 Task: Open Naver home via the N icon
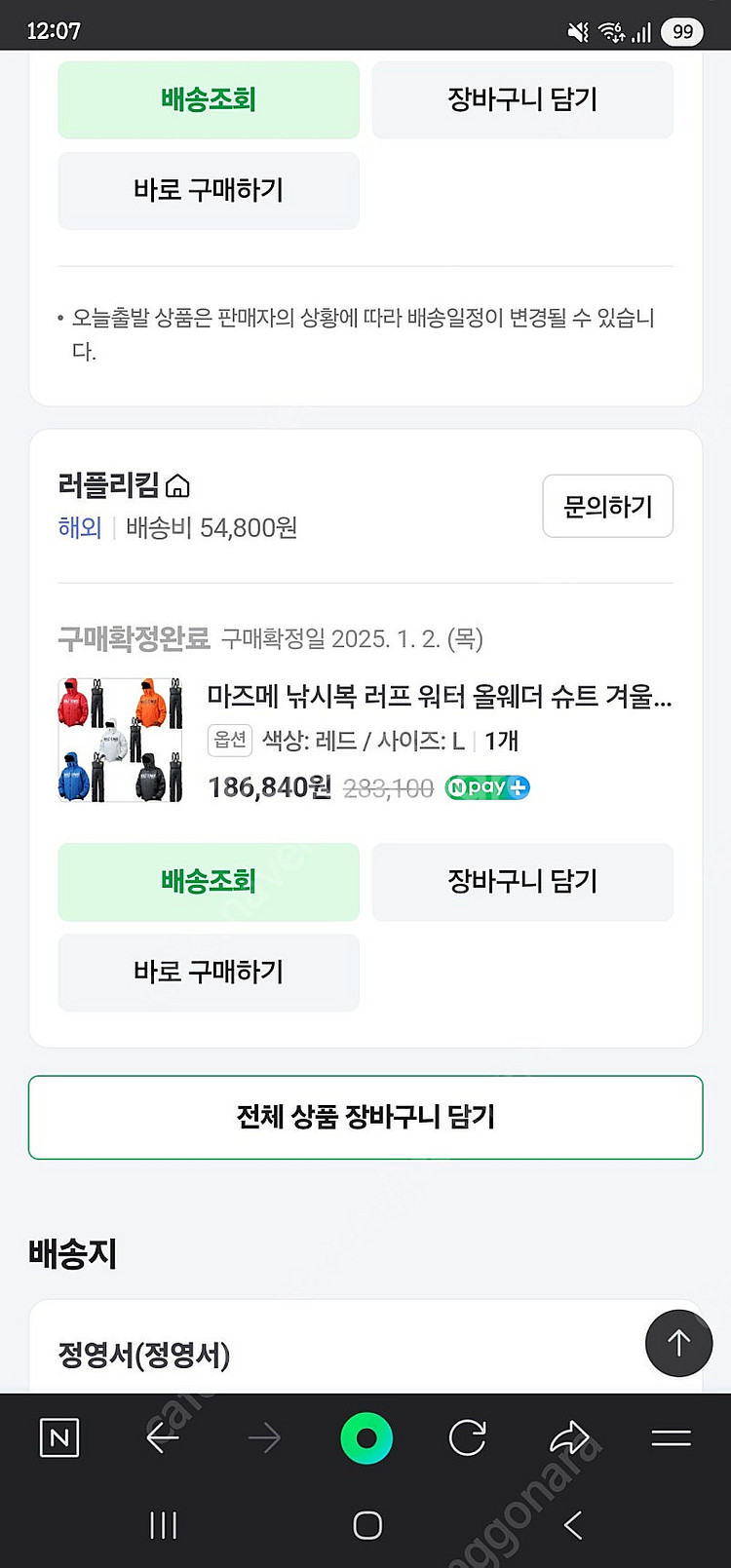pyautogui.click(x=58, y=1436)
